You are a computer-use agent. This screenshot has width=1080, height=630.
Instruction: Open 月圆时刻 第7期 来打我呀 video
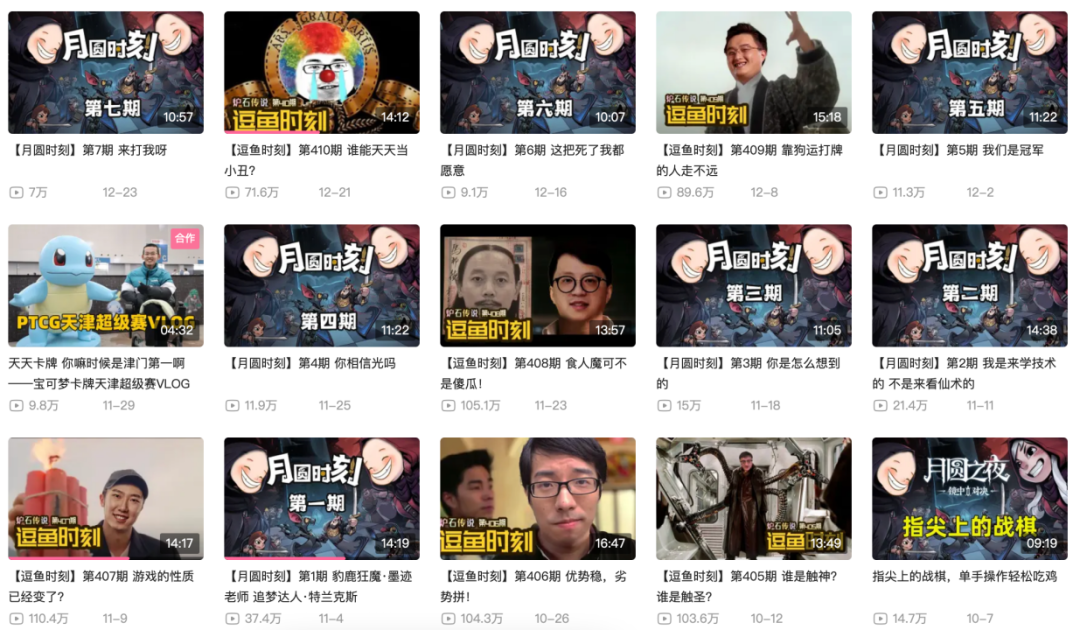(x=105, y=72)
